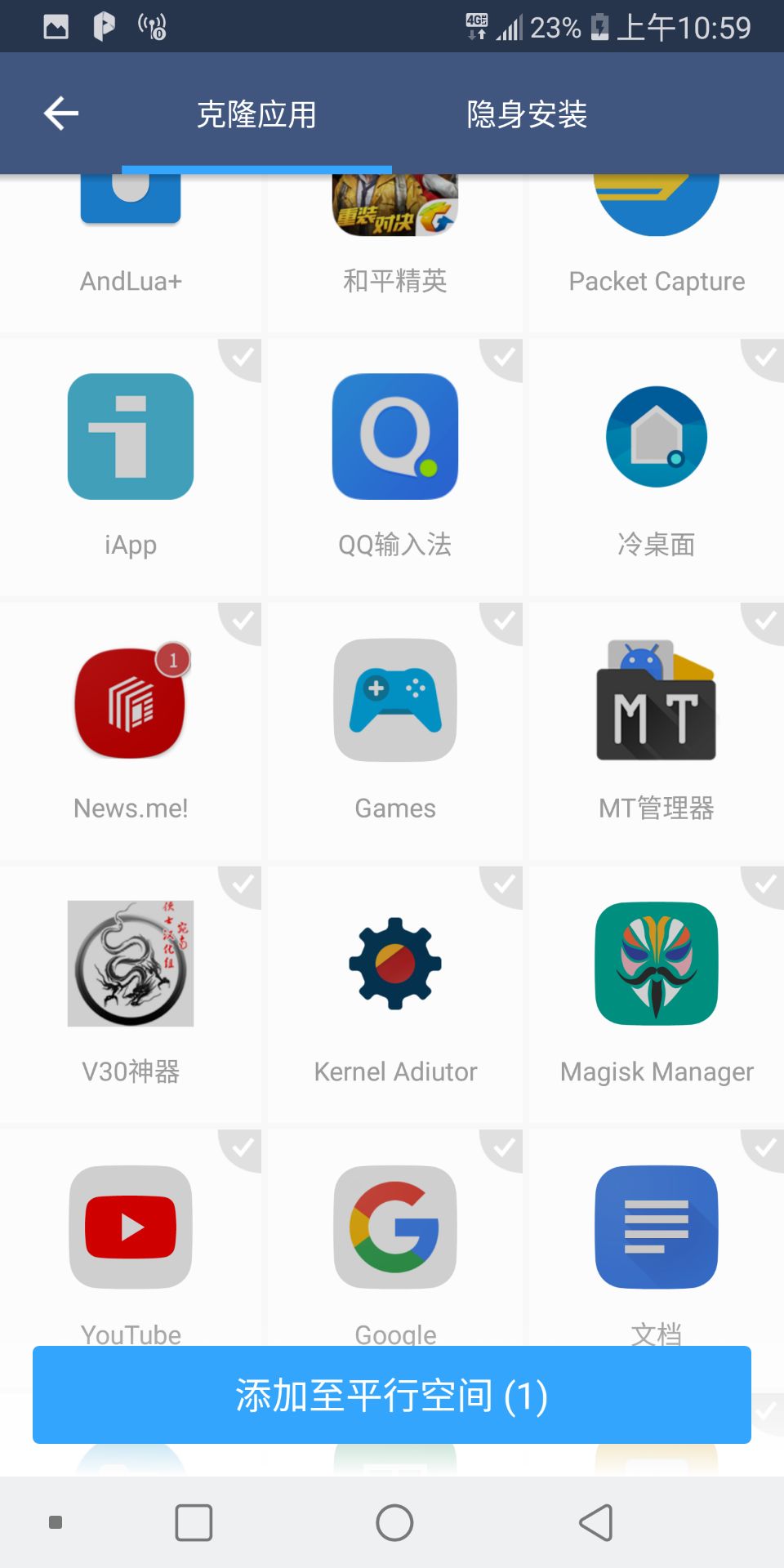Open recent apps from navigation bar
Viewport: 784px width, 1568px height.
click(194, 1523)
